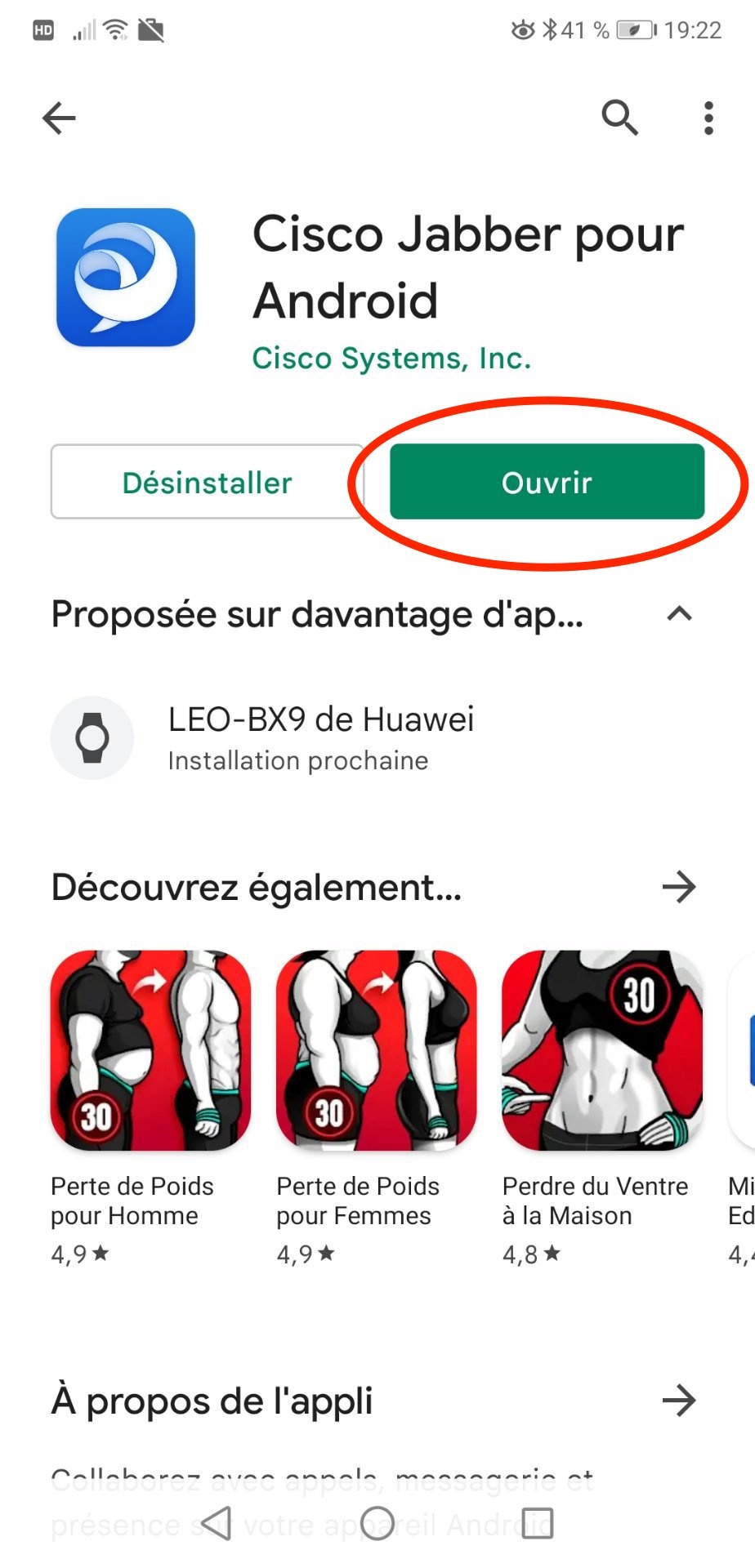The image size is (755, 1568).
Task: Open Cisco Jabber with Ouvrir
Action: 547,482
